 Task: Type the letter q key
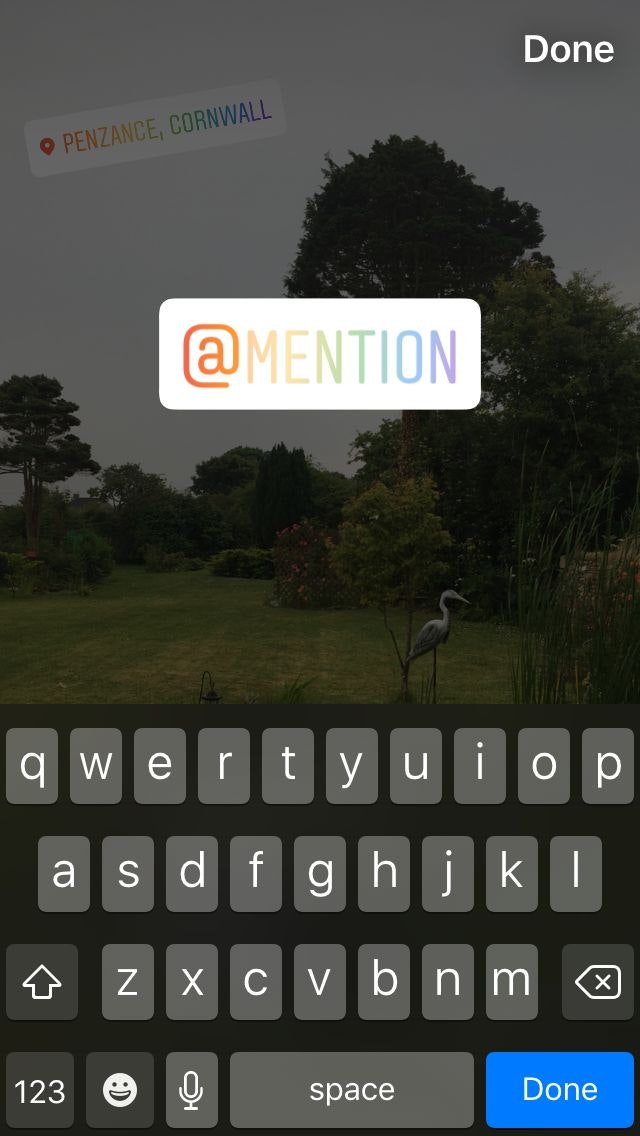click(32, 766)
